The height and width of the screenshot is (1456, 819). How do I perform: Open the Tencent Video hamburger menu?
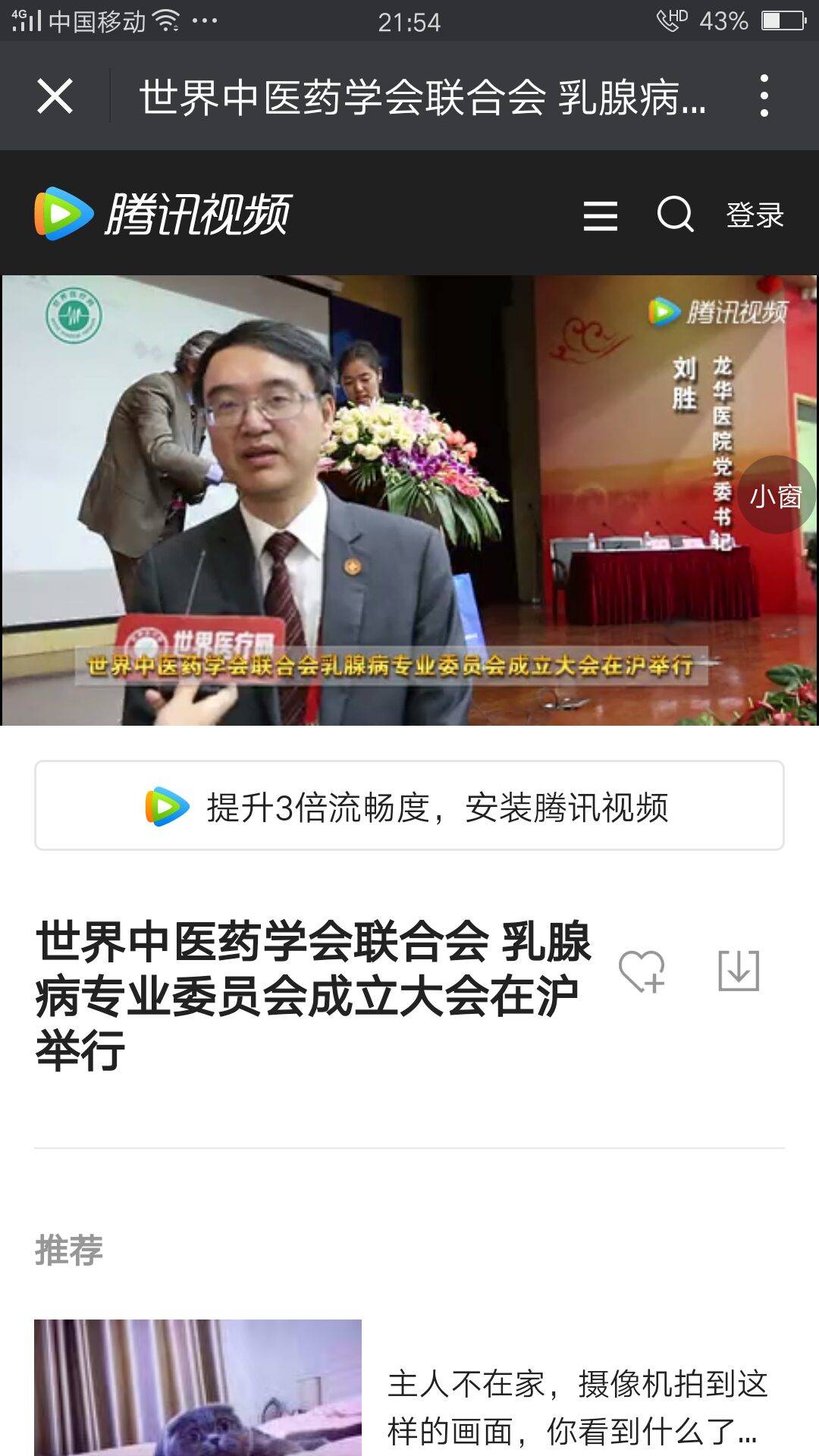pyautogui.click(x=600, y=215)
